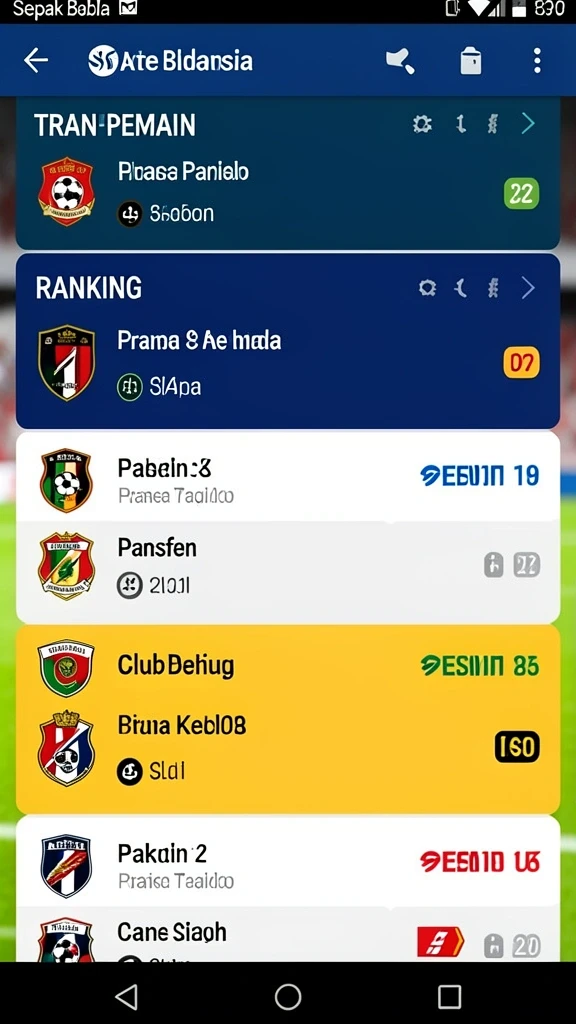Expand the RANKING section with its chevron
576x1024 pixels.
tap(528, 287)
